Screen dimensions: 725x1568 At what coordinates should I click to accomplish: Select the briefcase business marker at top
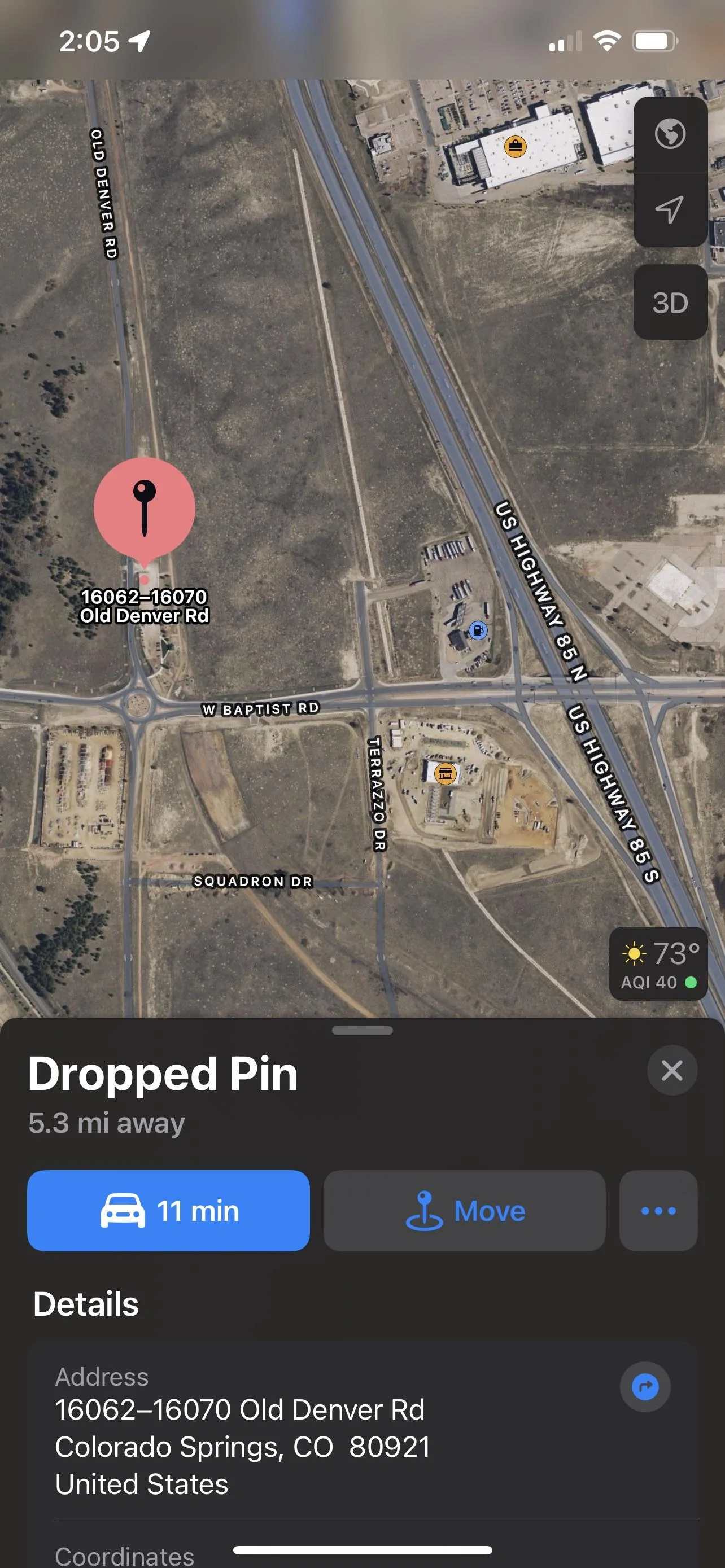pos(516,146)
